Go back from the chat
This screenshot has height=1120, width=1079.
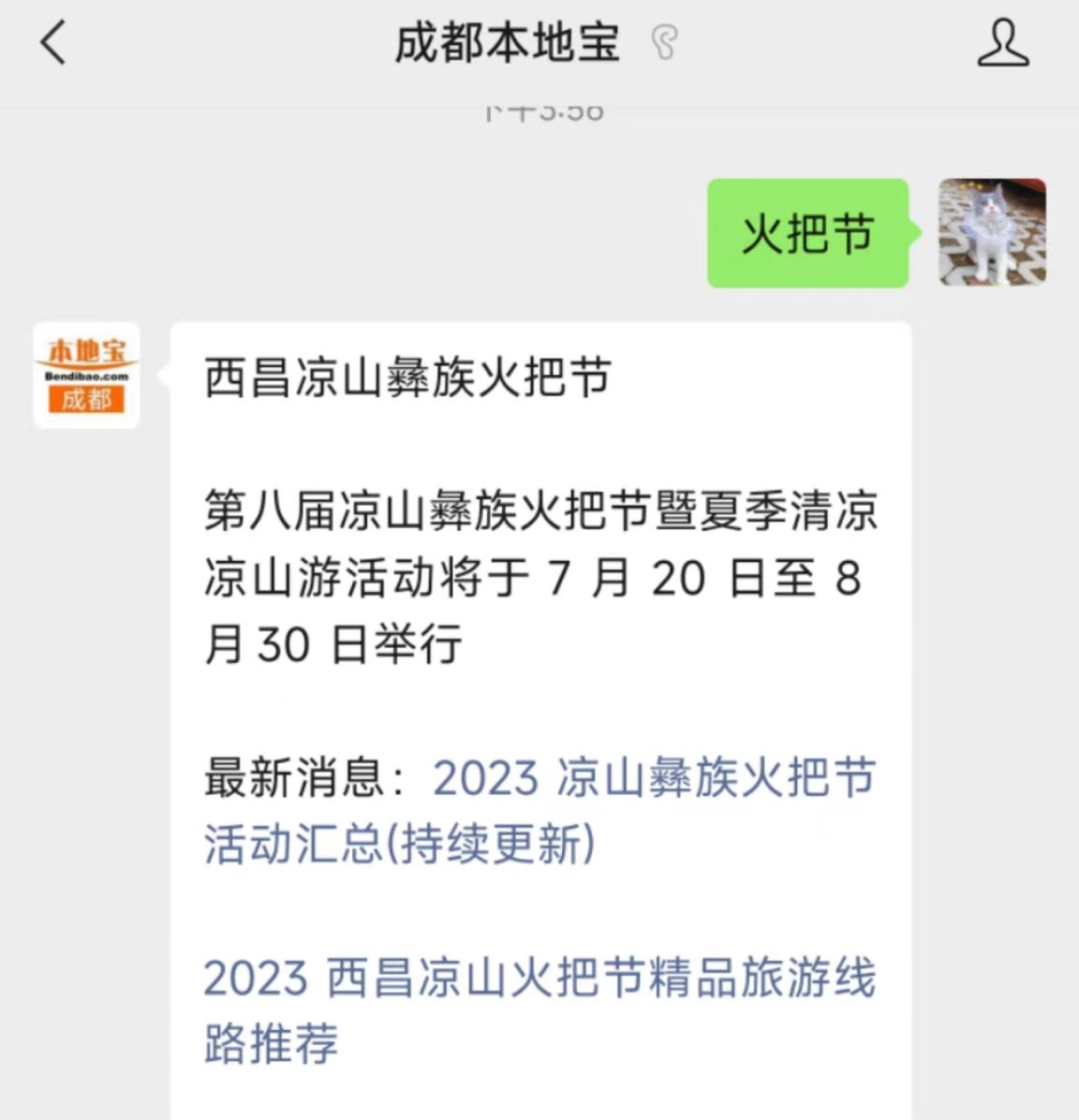(53, 44)
